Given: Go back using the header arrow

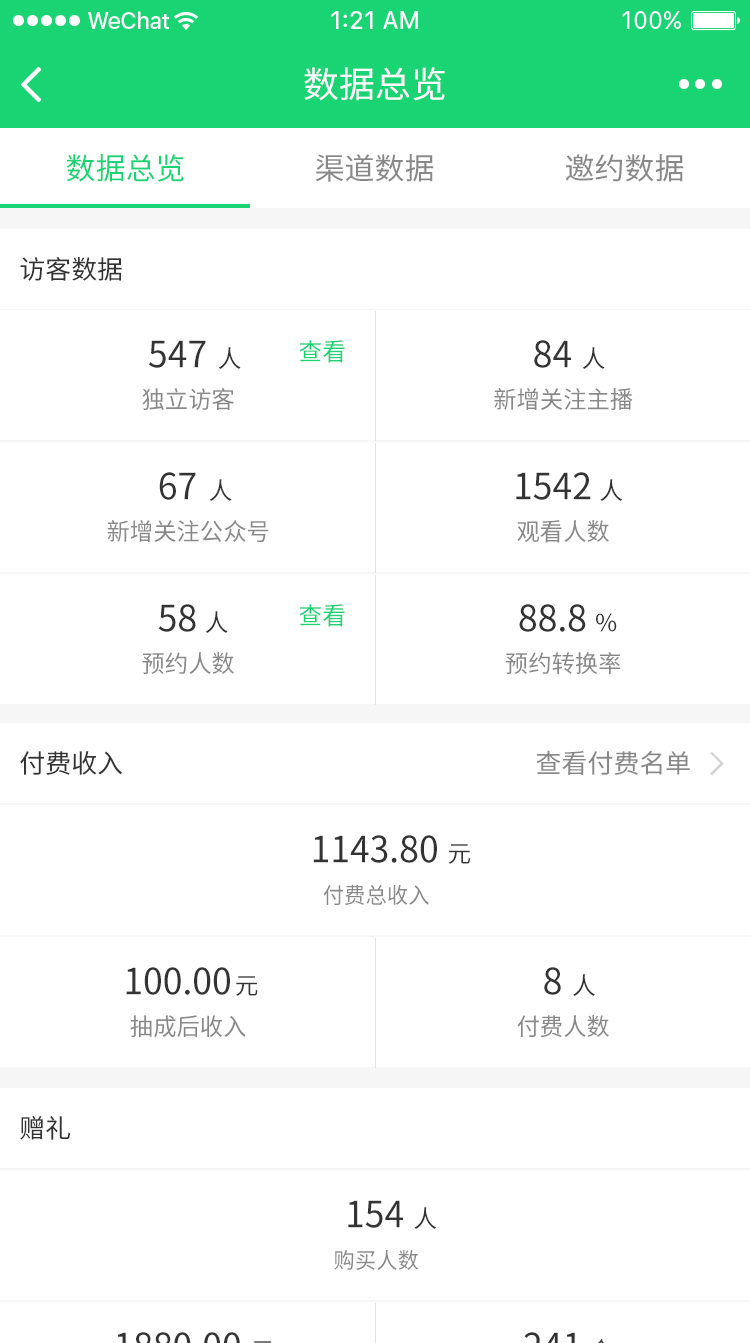Looking at the screenshot, I should [x=32, y=85].
